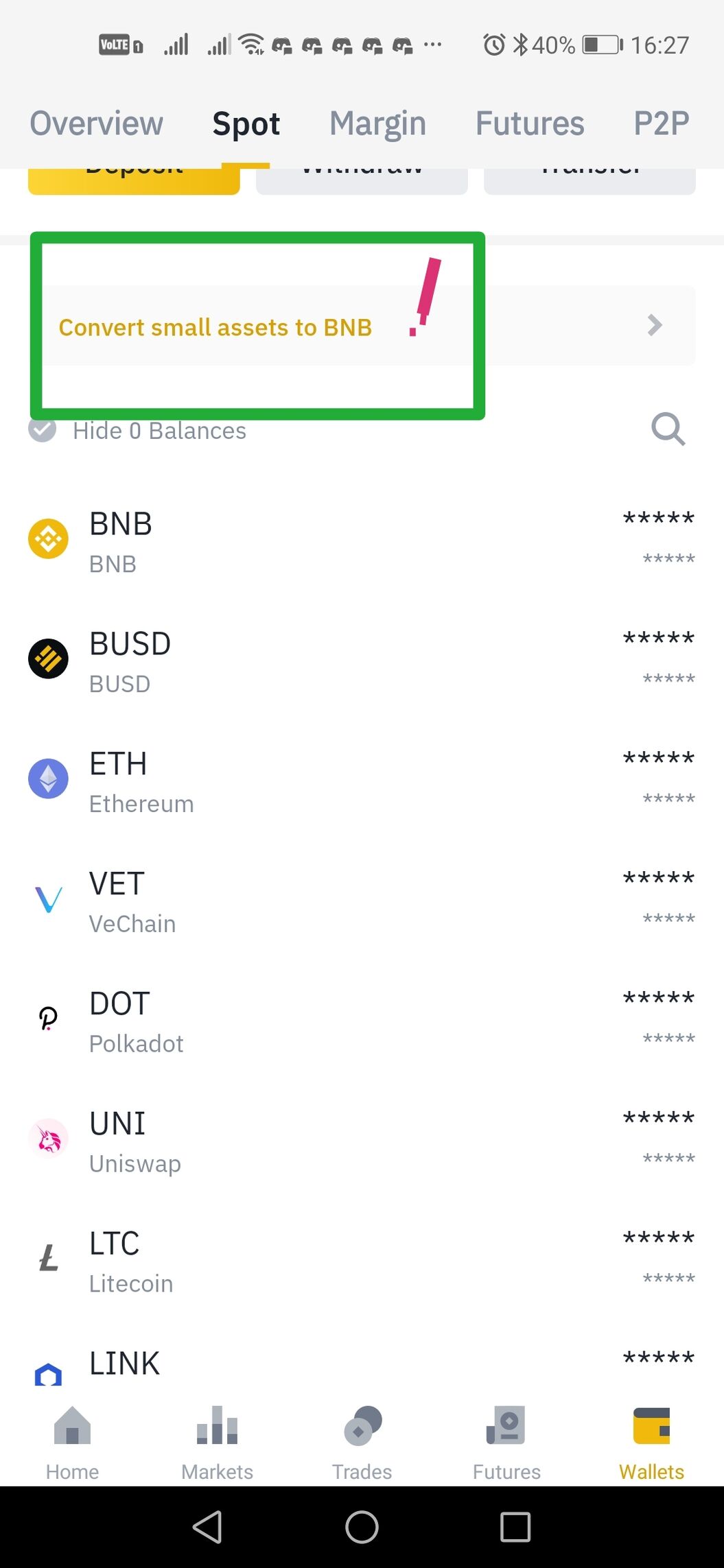Open the UNI Uniswap row
724x1568 pixels.
(x=362, y=1140)
